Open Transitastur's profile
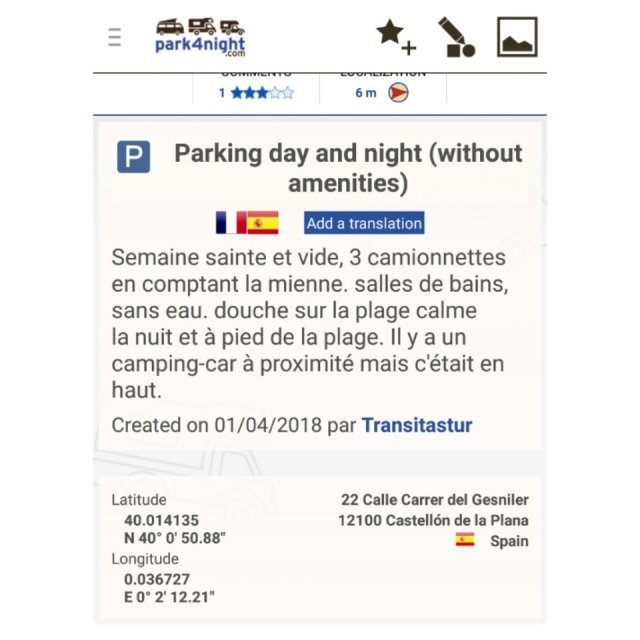This screenshot has width=640, height=640. tap(416, 425)
